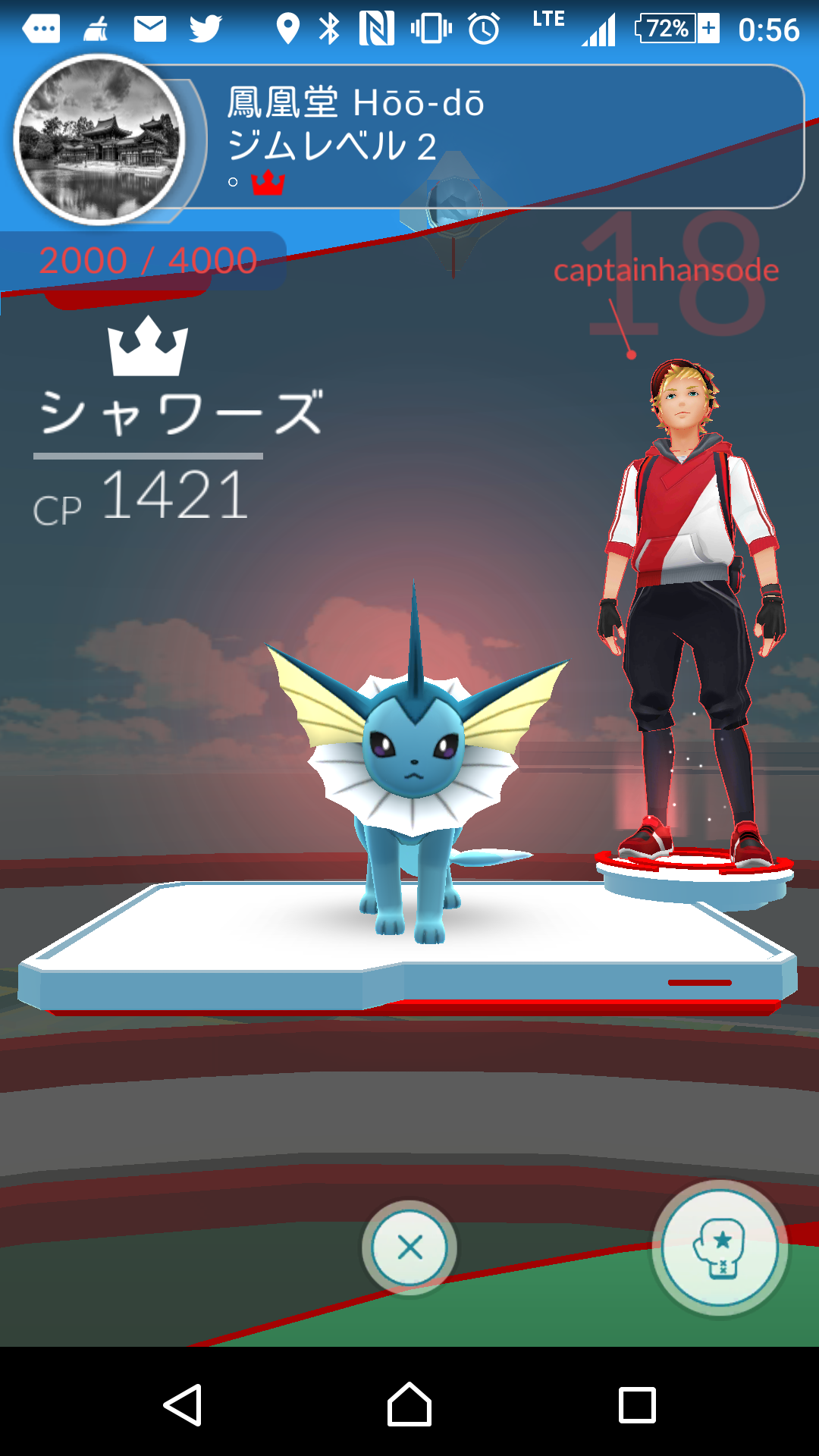
Task: Close the gym view
Action: [x=409, y=1247]
